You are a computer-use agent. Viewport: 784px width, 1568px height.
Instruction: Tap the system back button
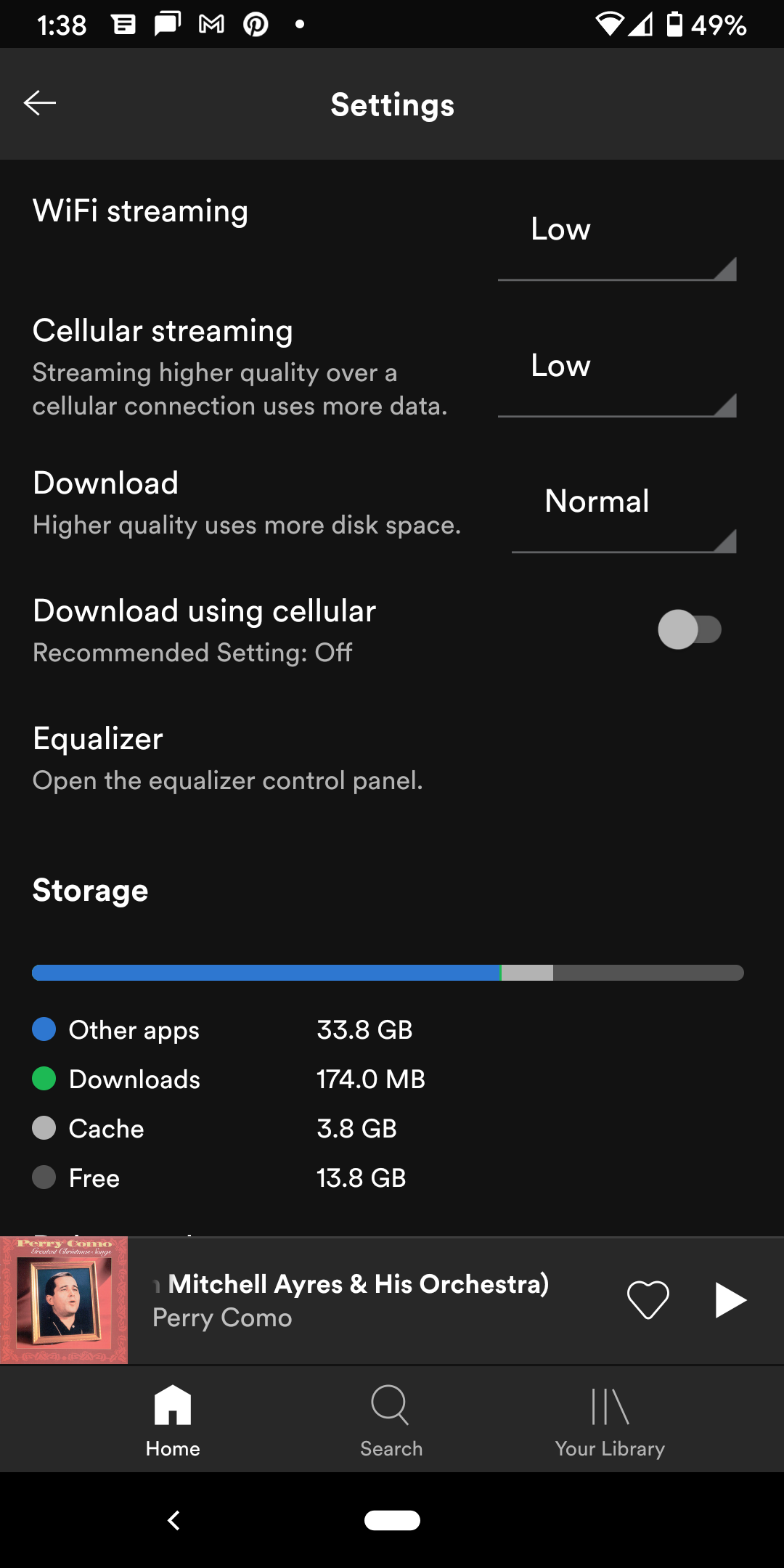click(173, 1520)
